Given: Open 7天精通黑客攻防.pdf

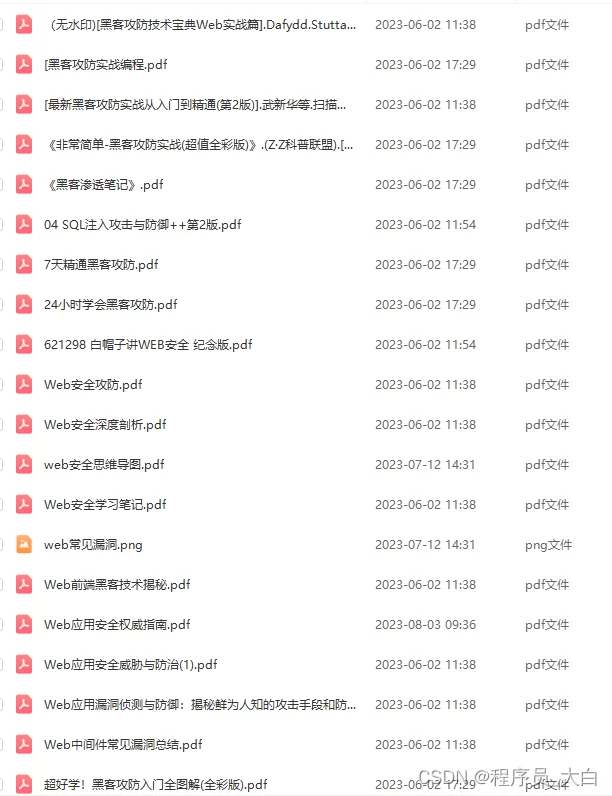Looking at the screenshot, I should point(101,265).
